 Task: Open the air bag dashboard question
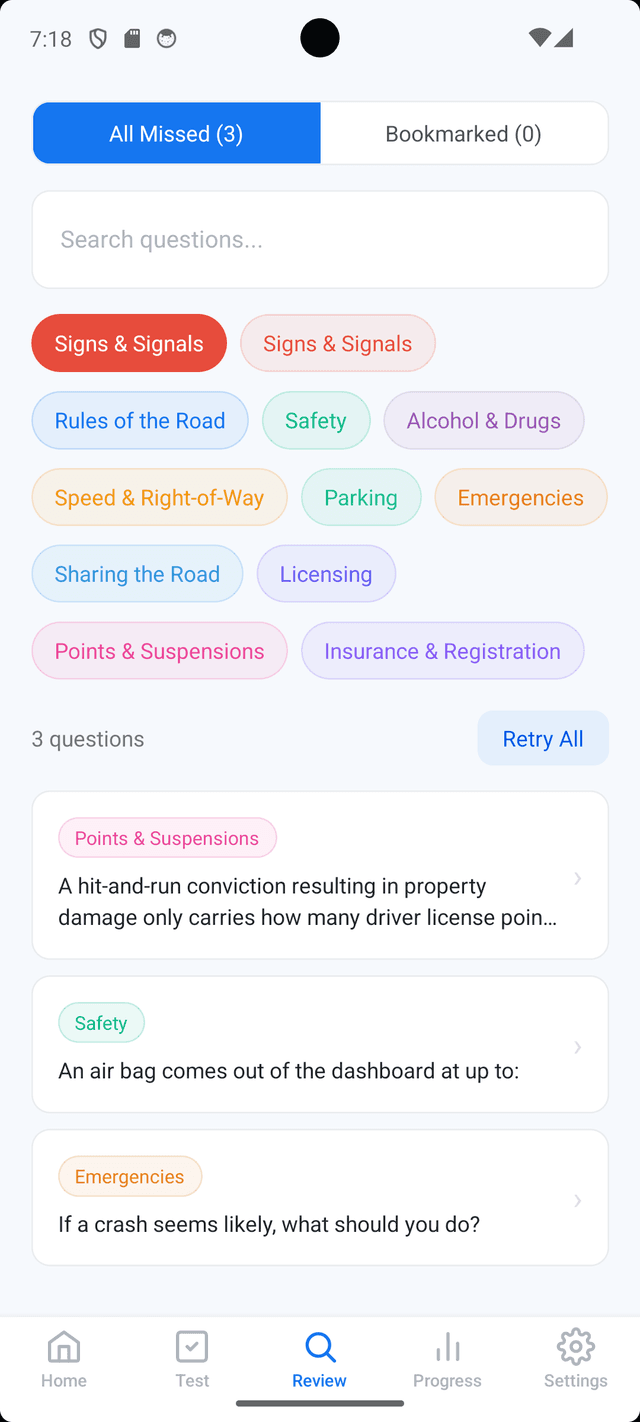point(320,1046)
